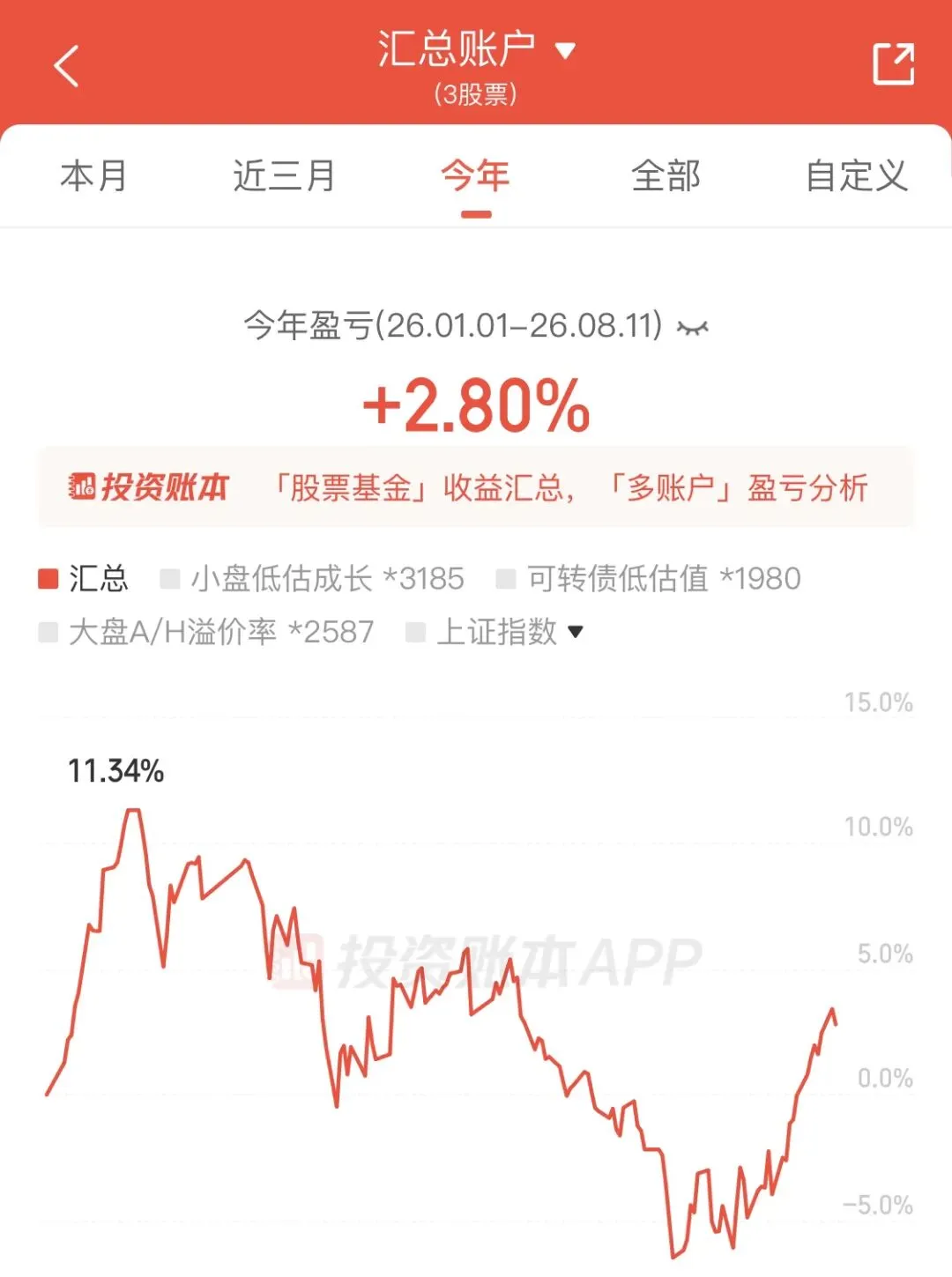Switch to the 全部 tab
The image size is (952, 1277).
pyautogui.click(x=666, y=176)
